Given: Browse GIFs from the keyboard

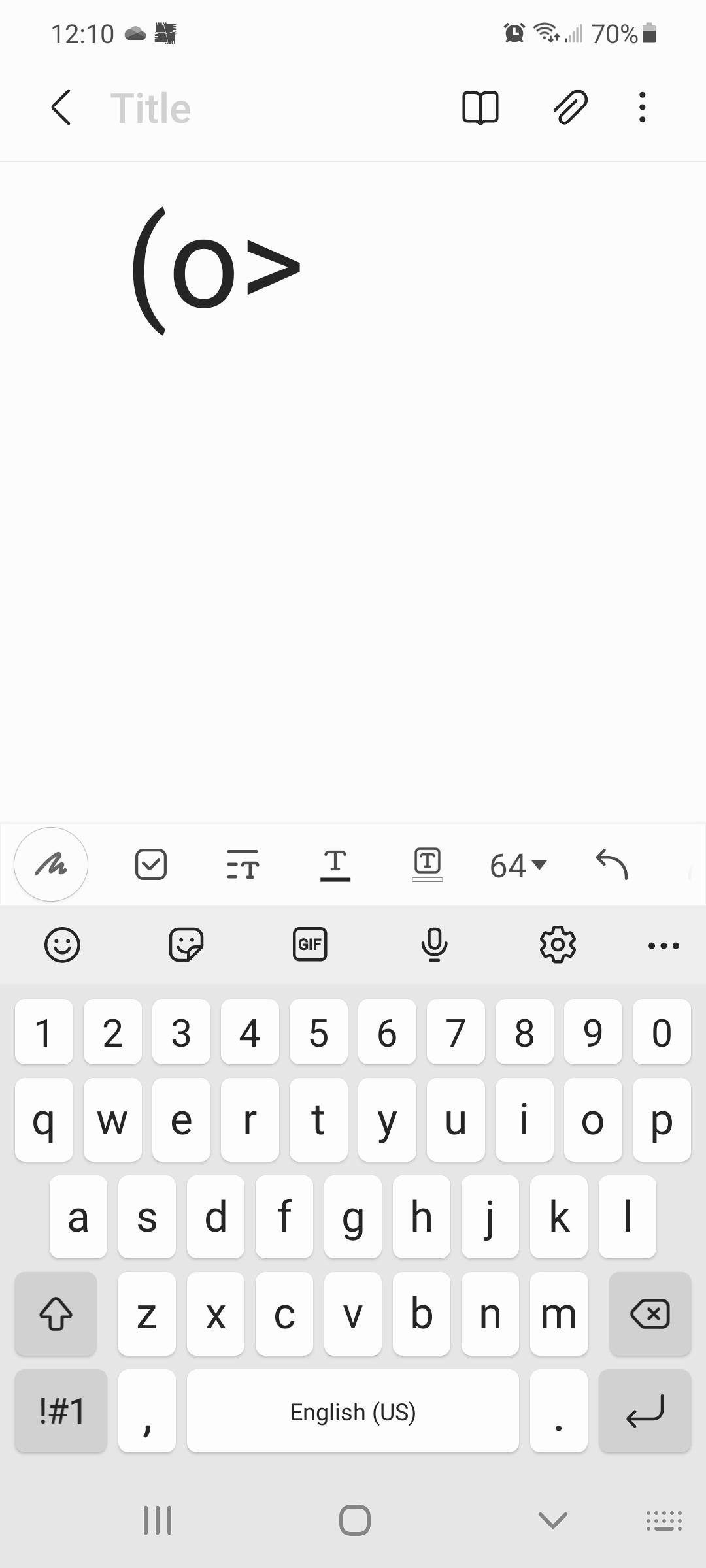Looking at the screenshot, I should 310,945.
